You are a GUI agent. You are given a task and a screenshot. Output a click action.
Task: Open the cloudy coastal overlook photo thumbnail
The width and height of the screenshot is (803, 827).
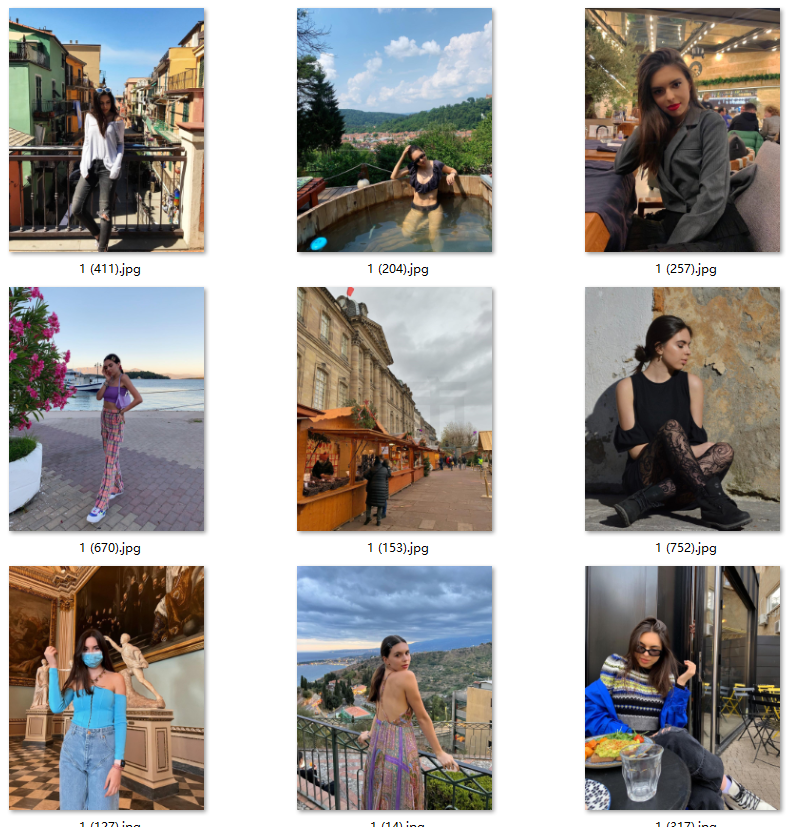[x=394, y=688]
